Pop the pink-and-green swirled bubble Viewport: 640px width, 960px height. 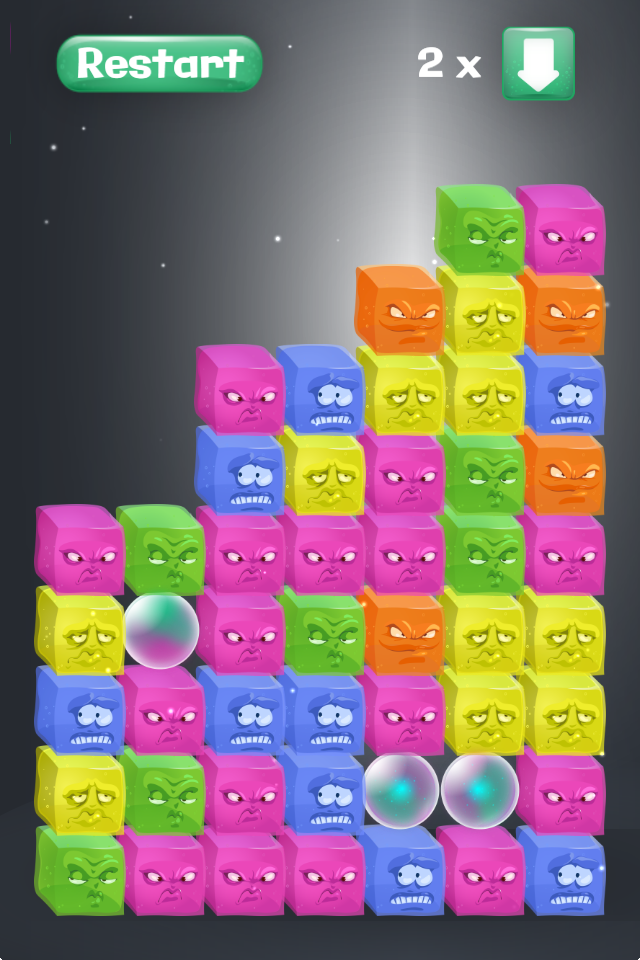point(161,630)
